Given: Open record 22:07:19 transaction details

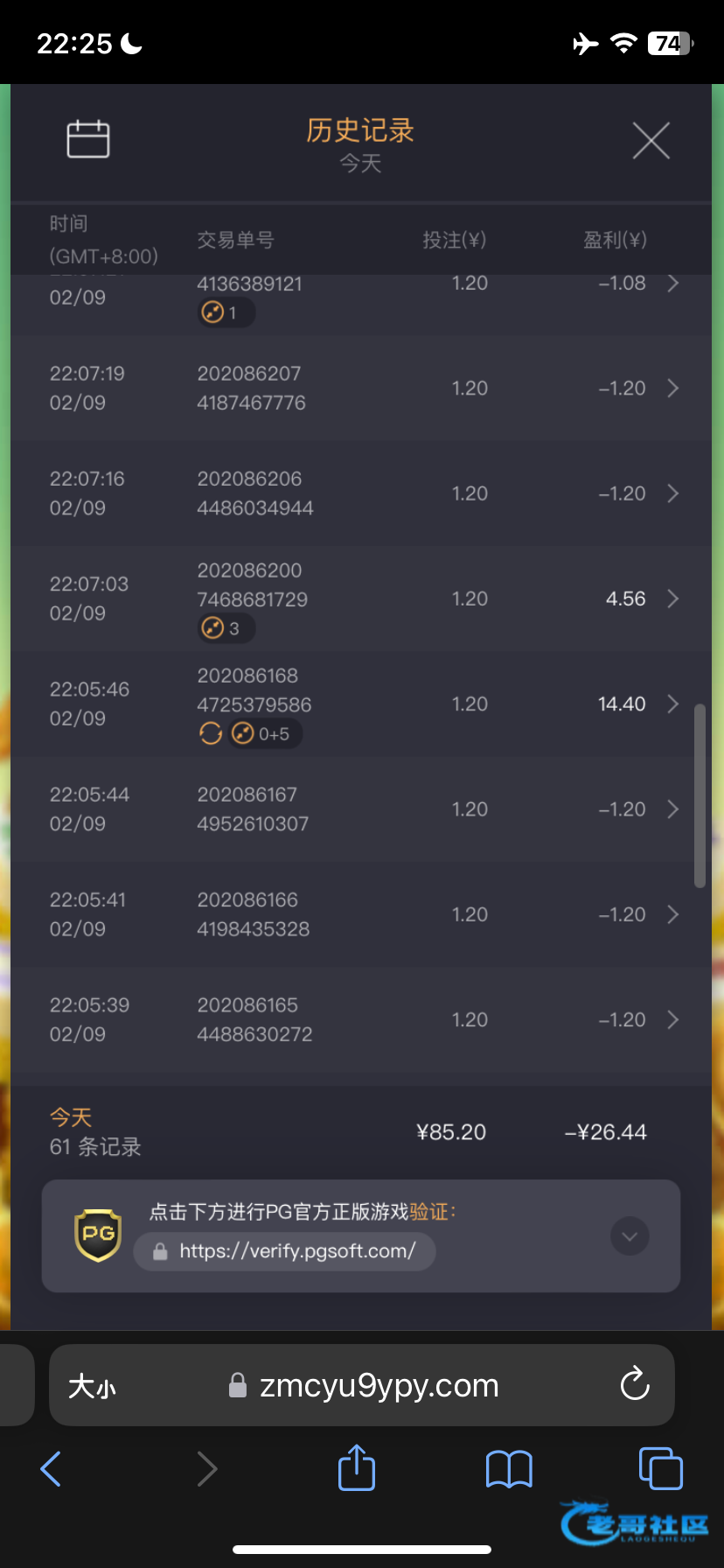Looking at the screenshot, I should click(672, 388).
